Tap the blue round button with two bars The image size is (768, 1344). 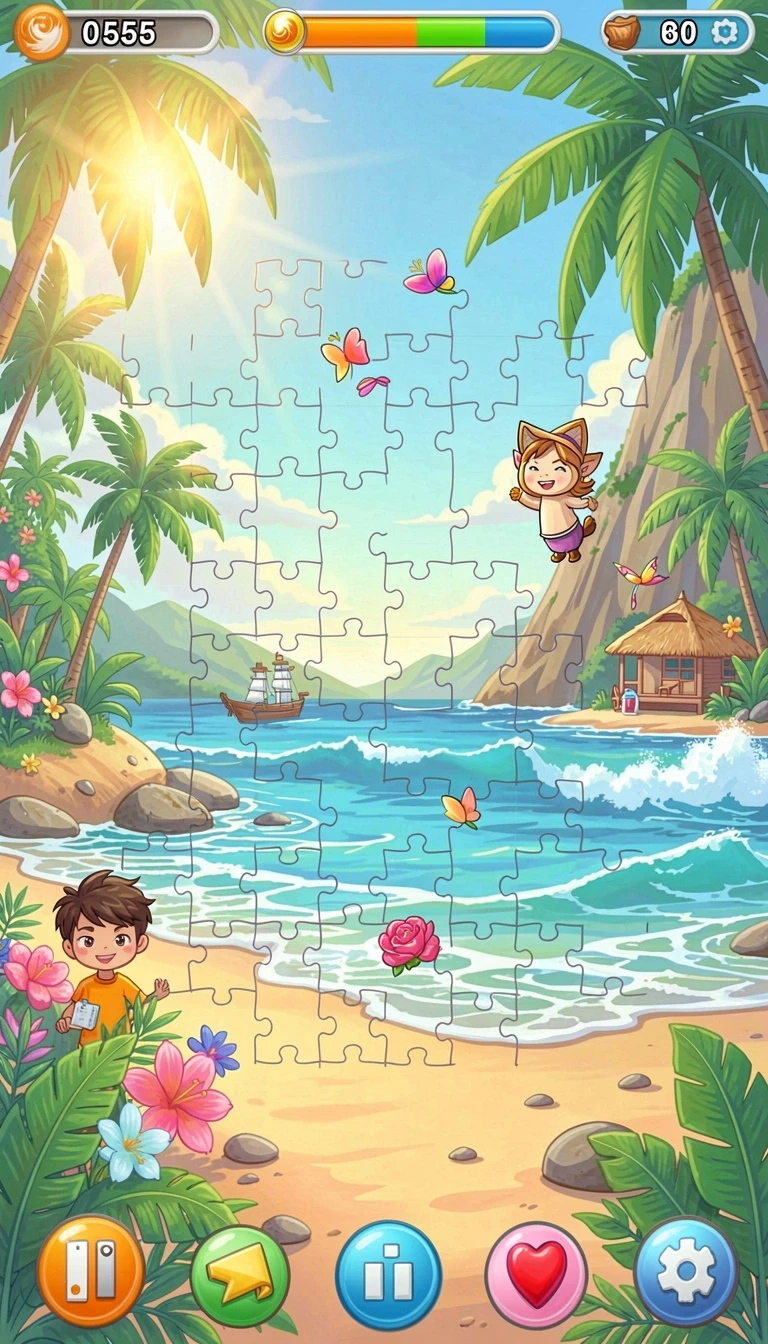[x=388, y=1275]
